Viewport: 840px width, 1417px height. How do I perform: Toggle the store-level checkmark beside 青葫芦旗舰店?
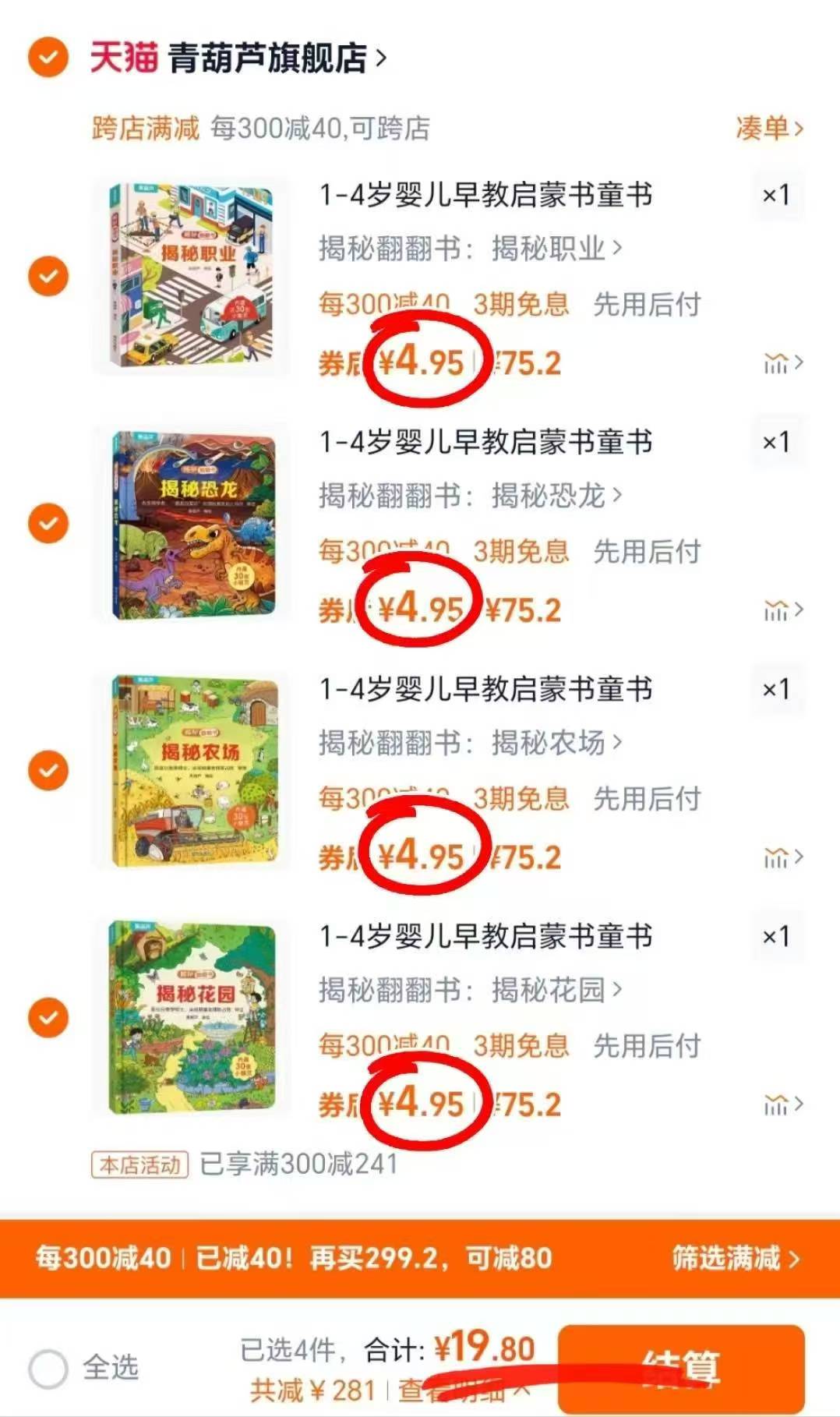click(48, 57)
